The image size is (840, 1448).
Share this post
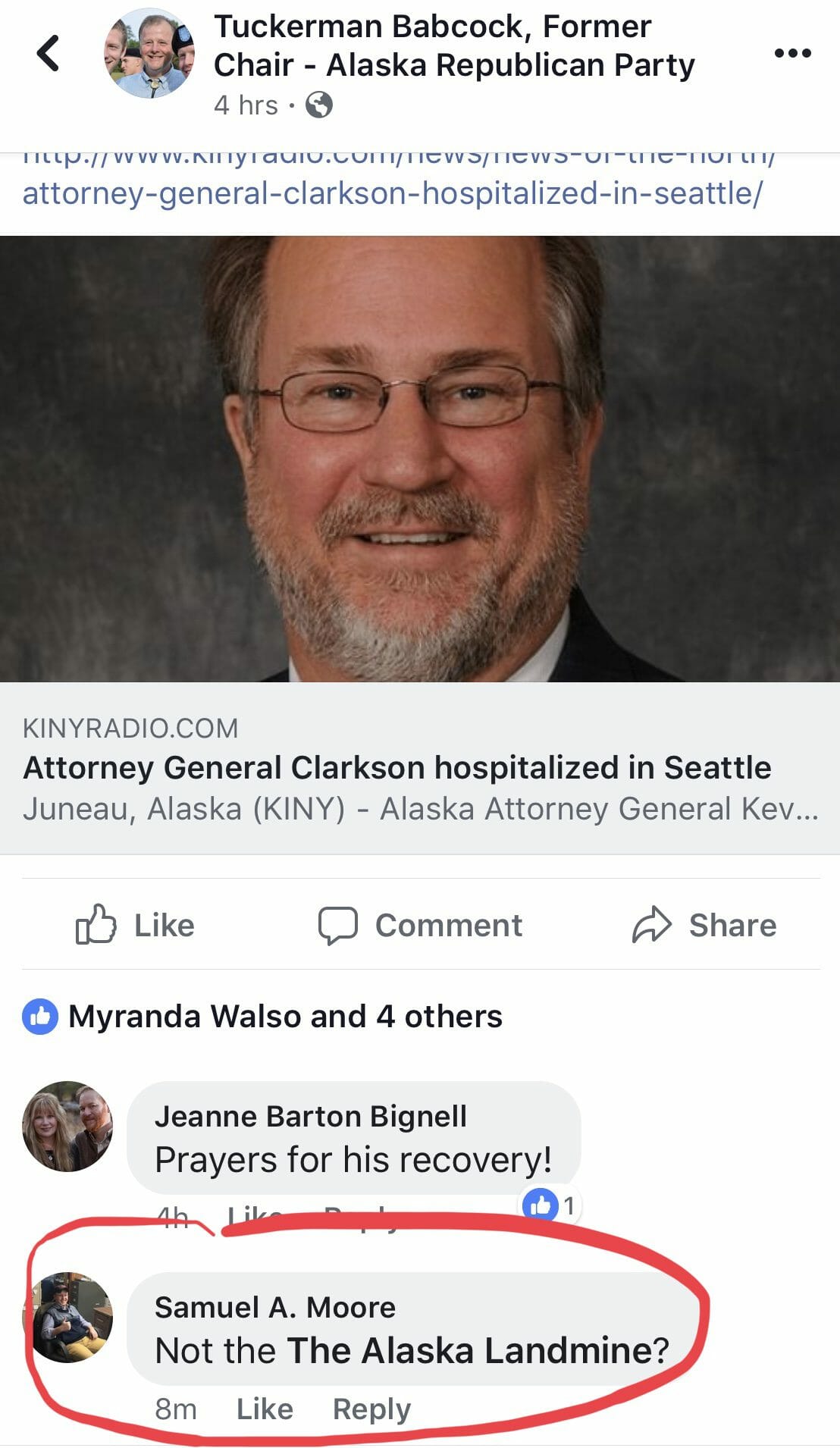tap(705, 925)
